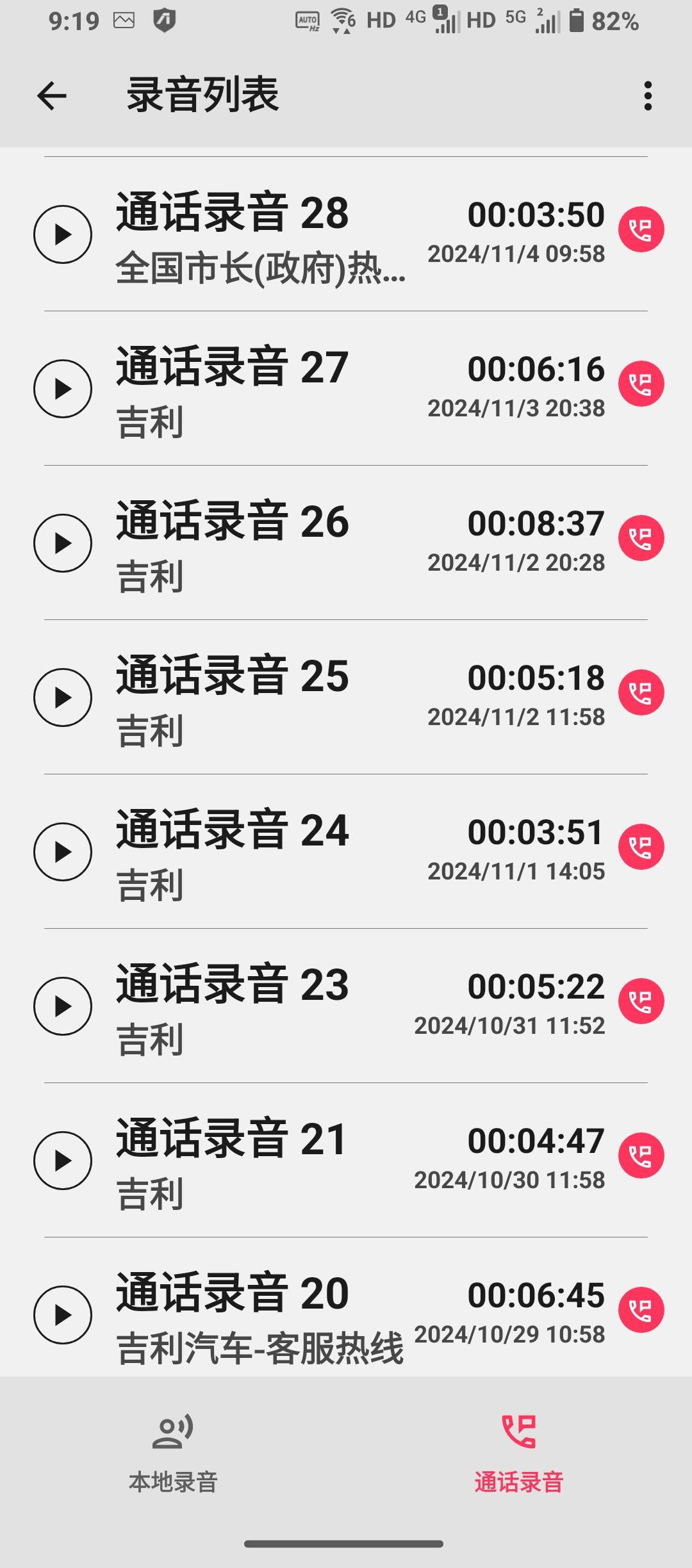This screenshot has width=692, height=1568.
Task: Play 通话录音 26
Action: point(62,543)
